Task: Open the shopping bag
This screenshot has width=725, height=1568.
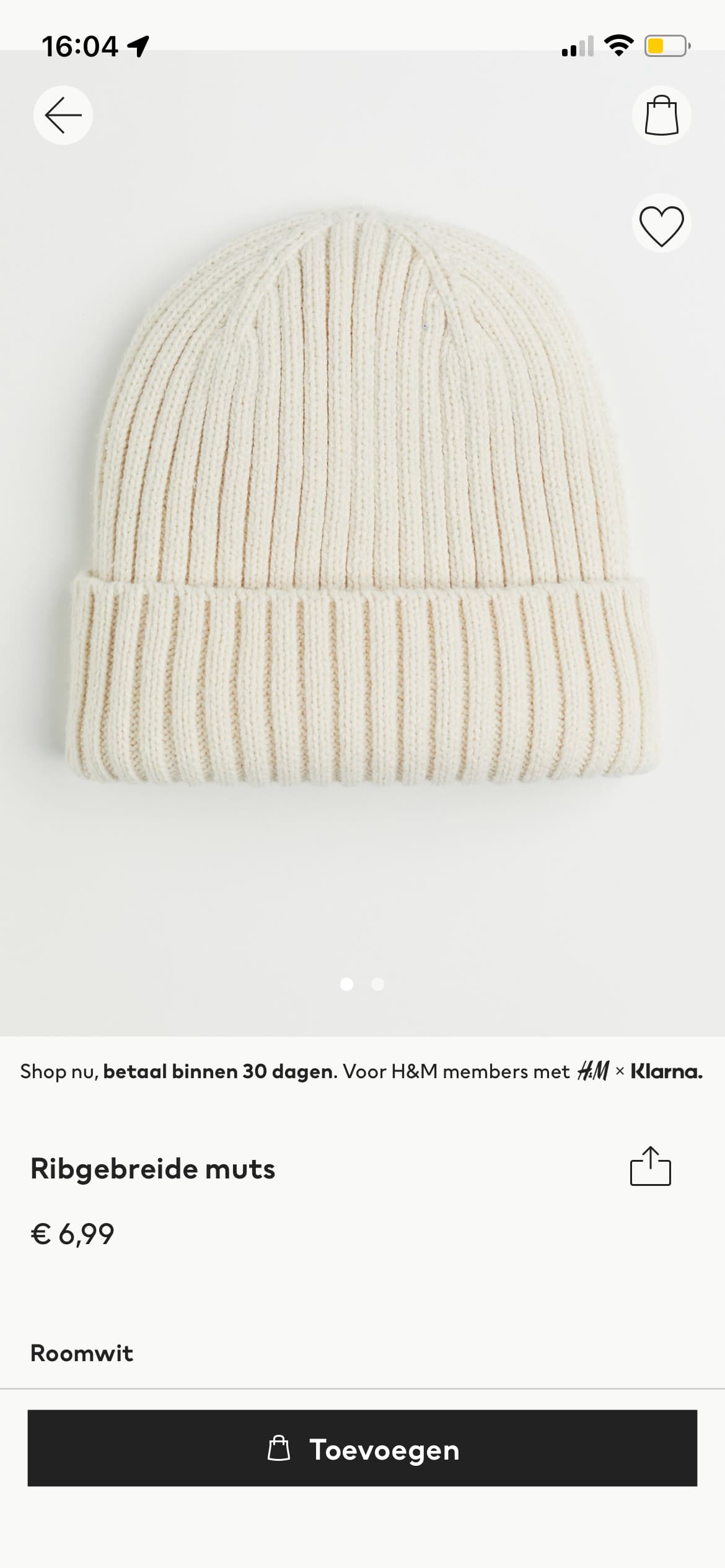Action: point(661,115)
